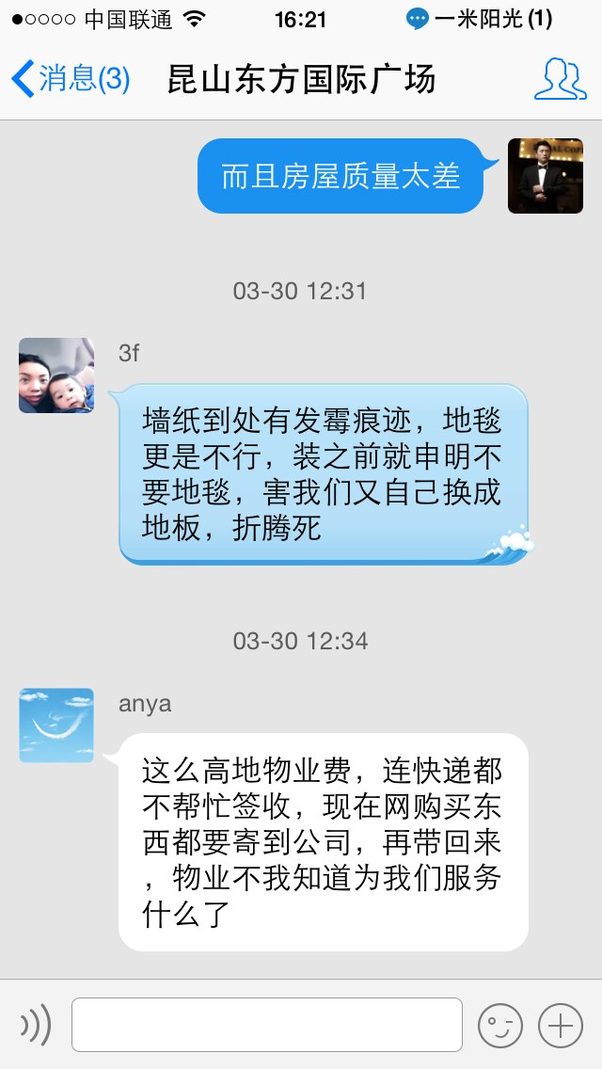The width and height of the screenshot is (602, 1069).
Task: Open my own avatar in tuxedo
Action: pyautogui.click(x=545, y=176)
